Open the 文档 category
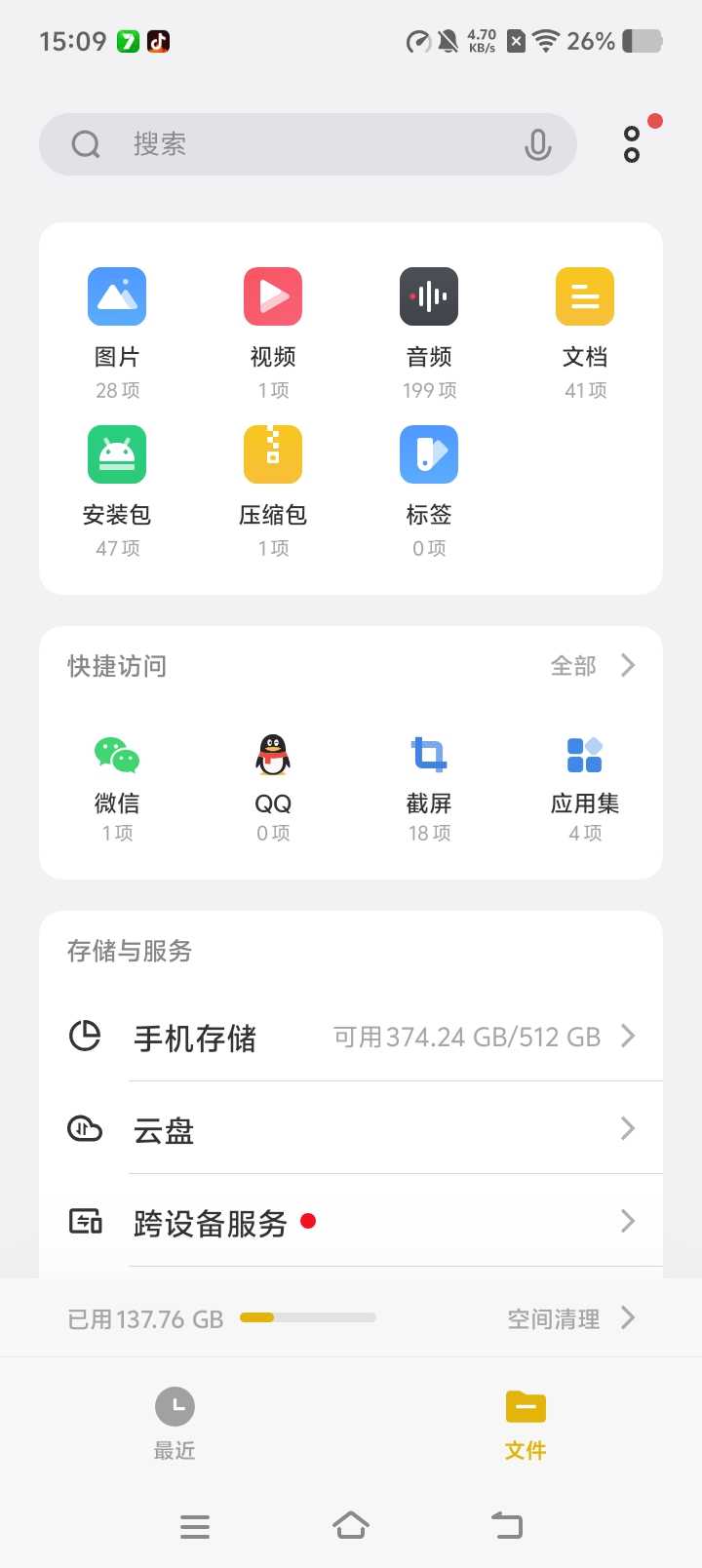Image resolution: width=702 pixels, height=1568 pixels. click(x=585, y=333)
